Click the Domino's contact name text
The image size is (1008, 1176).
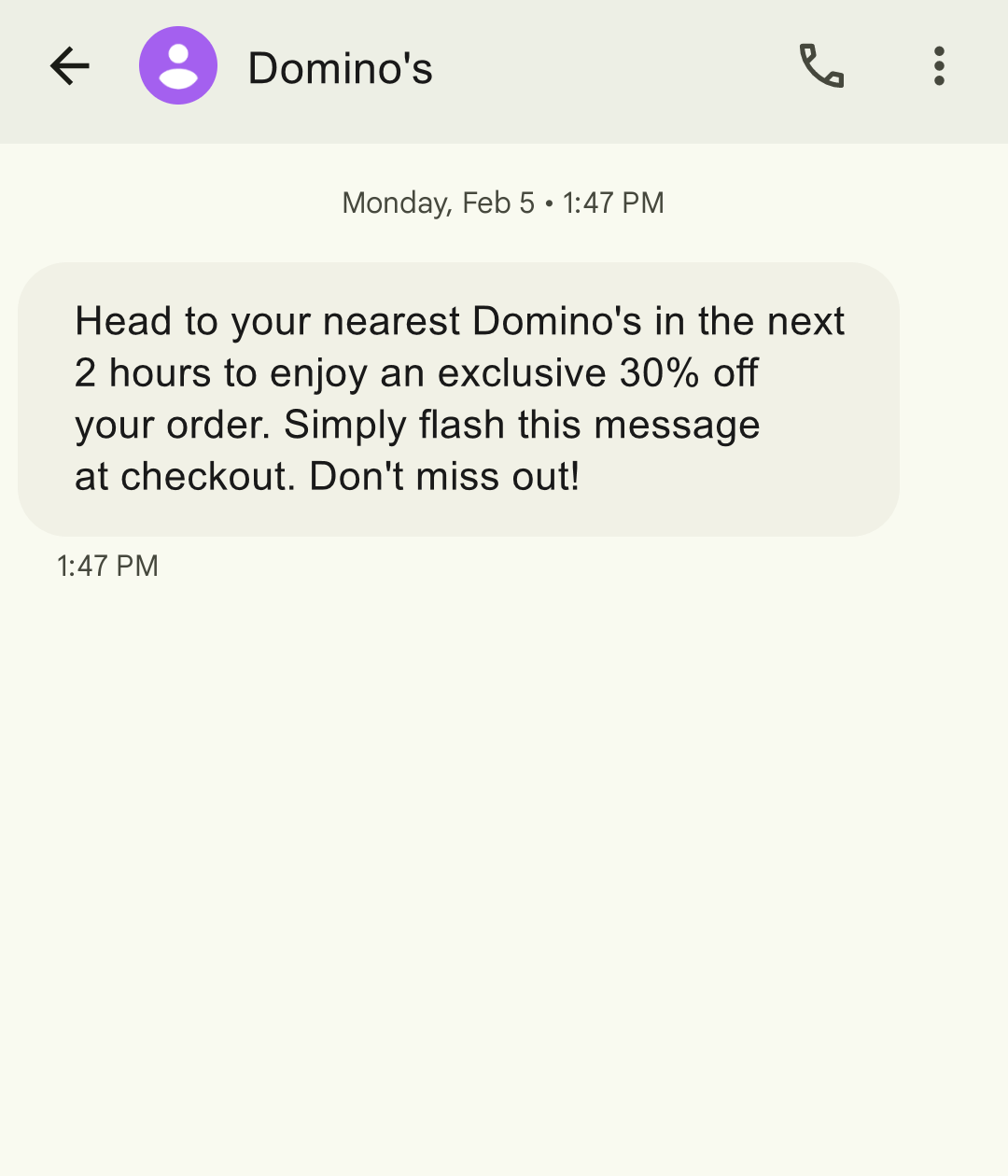pyautogui.click(x=341, y=67)
